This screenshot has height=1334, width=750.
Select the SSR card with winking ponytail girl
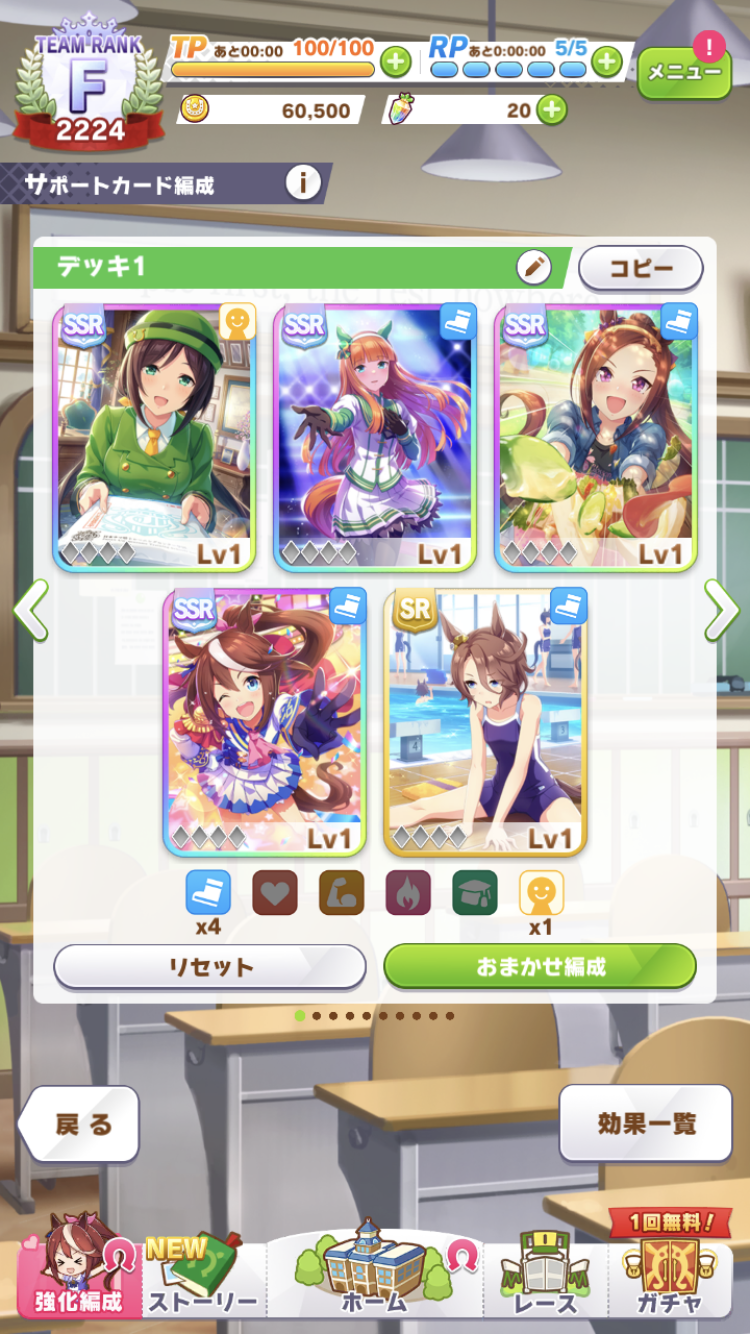pos(265,722)
